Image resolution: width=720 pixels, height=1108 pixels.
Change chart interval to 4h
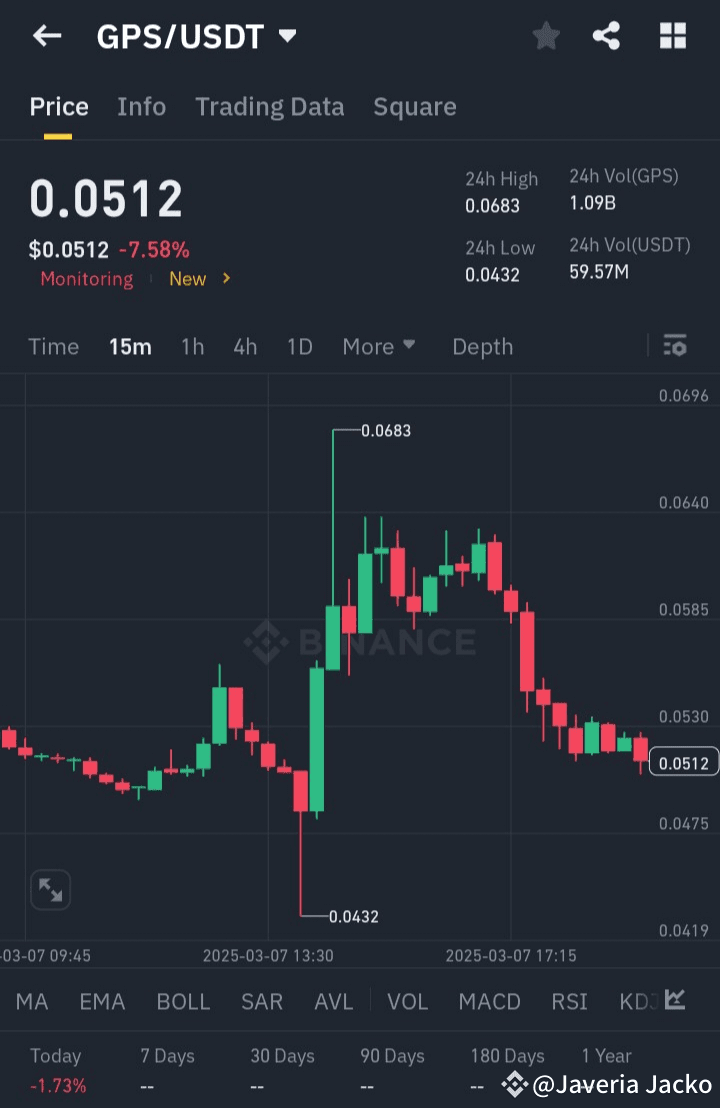coord(245,347)
